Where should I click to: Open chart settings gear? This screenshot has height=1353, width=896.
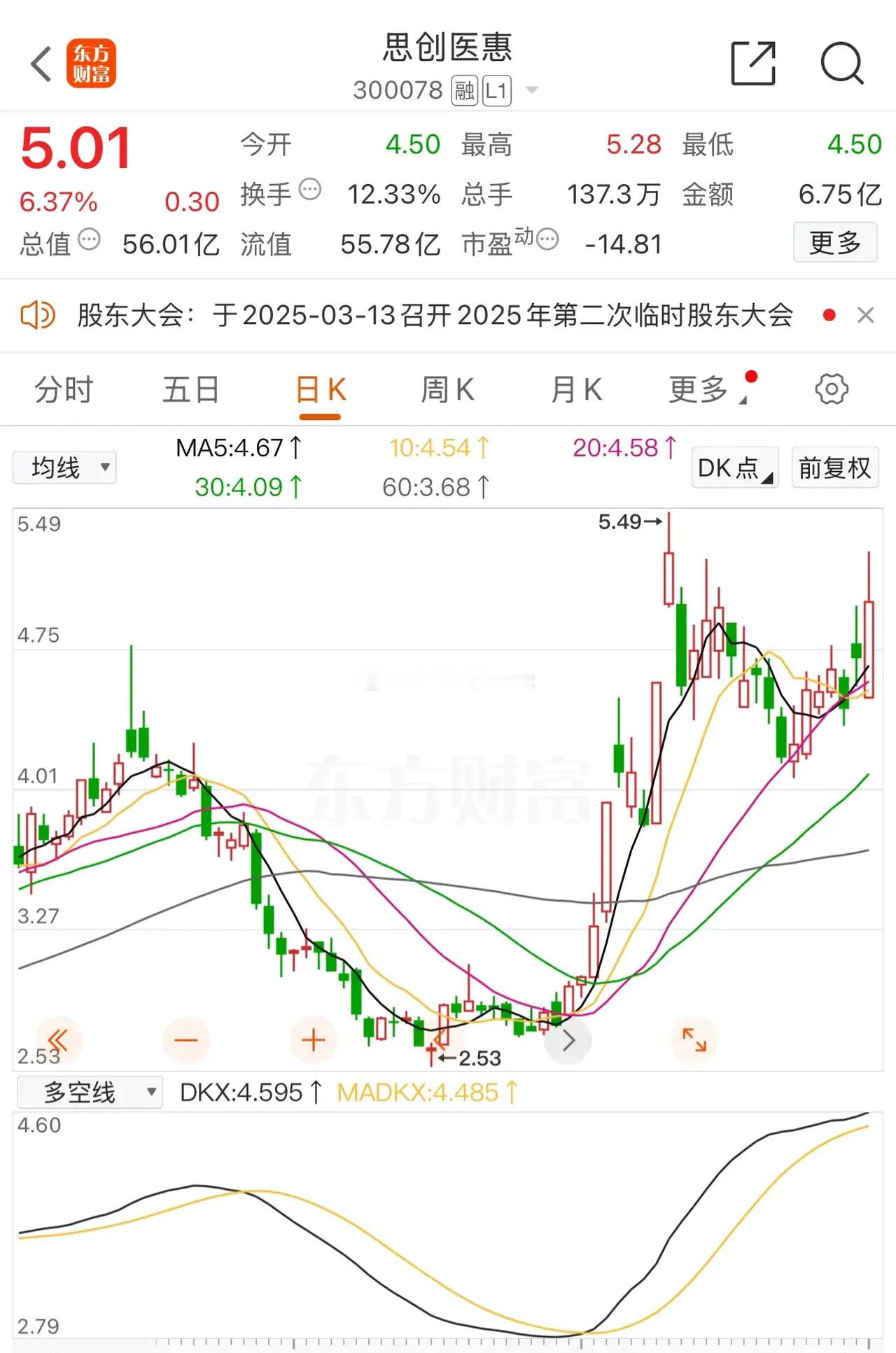point(832,389)
